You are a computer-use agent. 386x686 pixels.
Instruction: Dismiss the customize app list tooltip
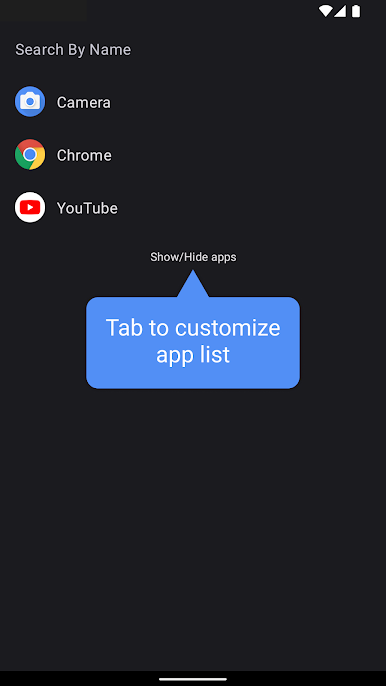click(x=193, y=342)
